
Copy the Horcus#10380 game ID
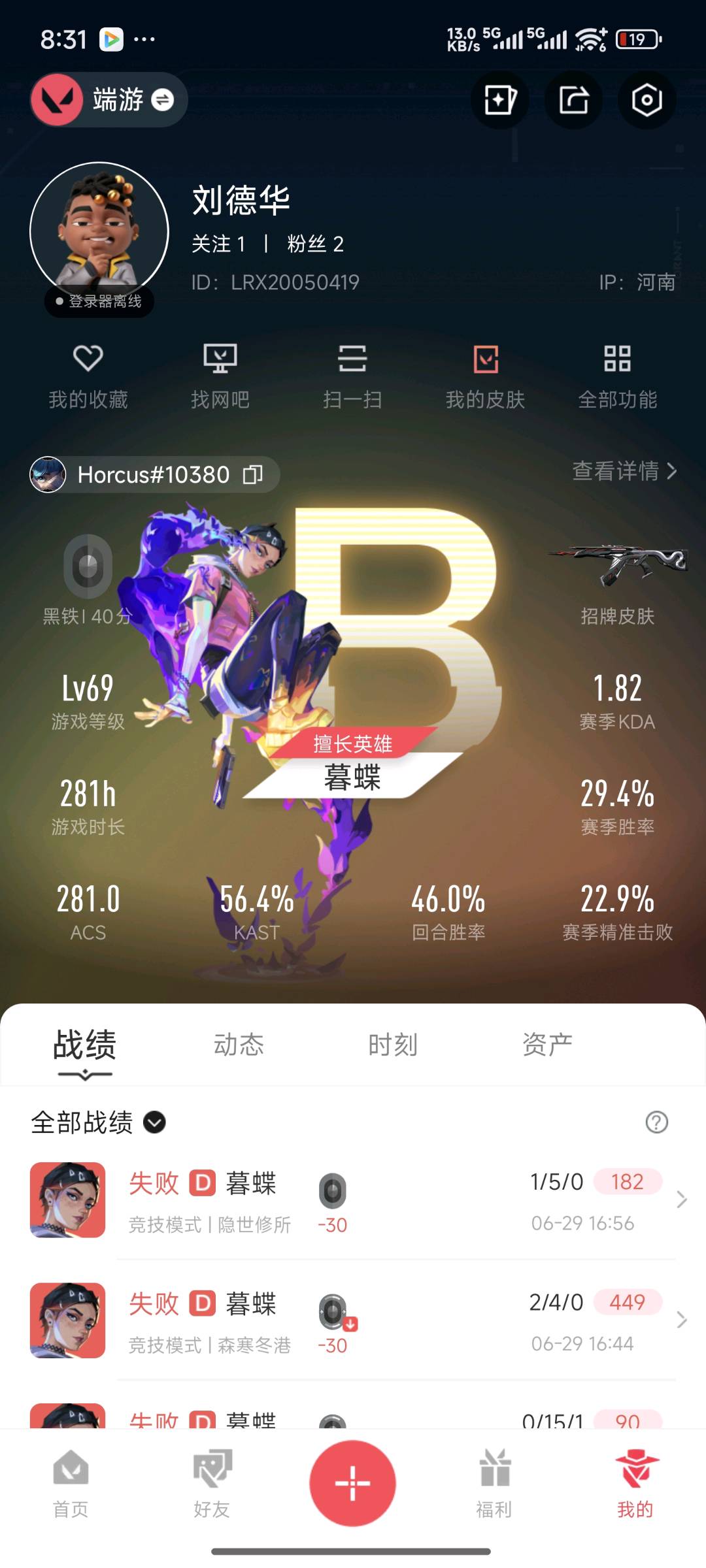click(x=253, y=474)
